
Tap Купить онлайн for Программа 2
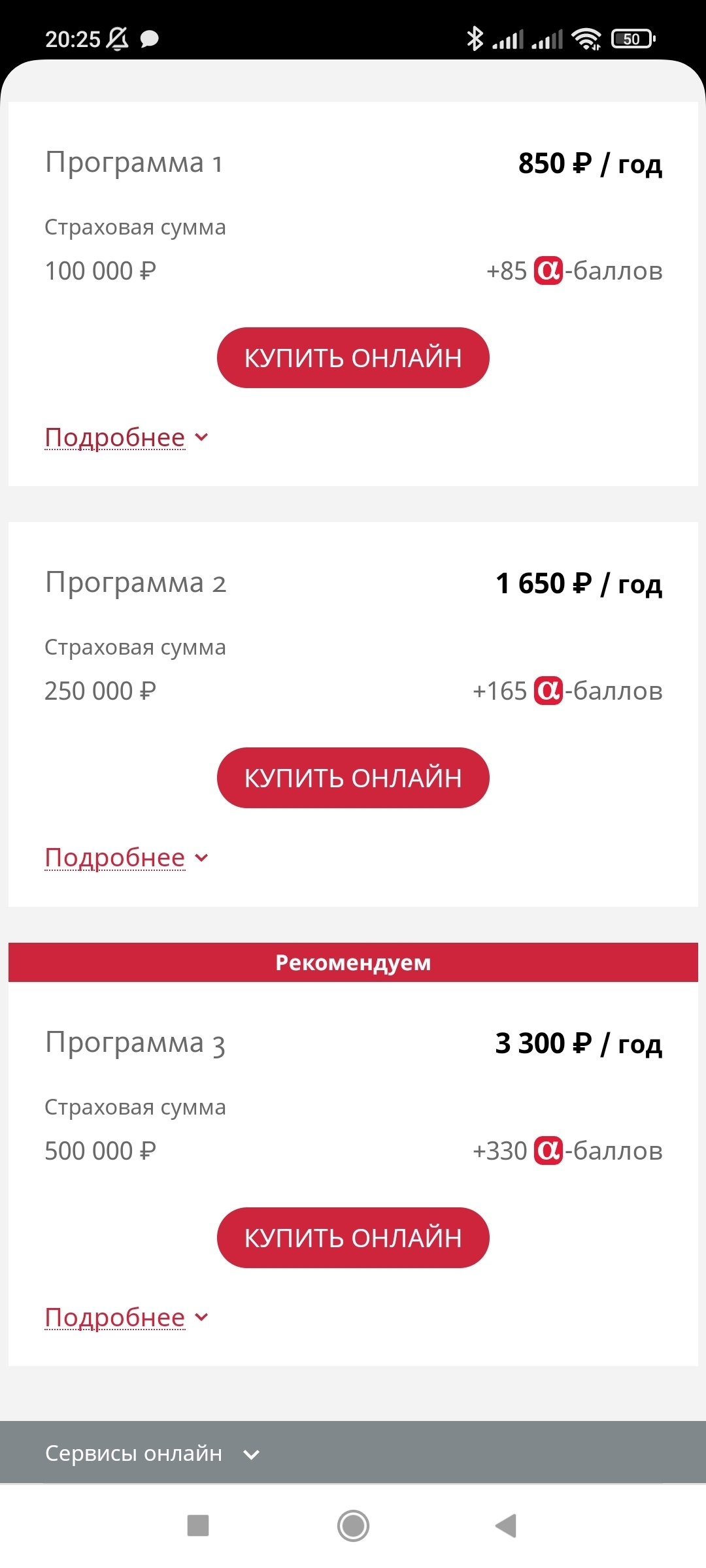click(353, 778)
